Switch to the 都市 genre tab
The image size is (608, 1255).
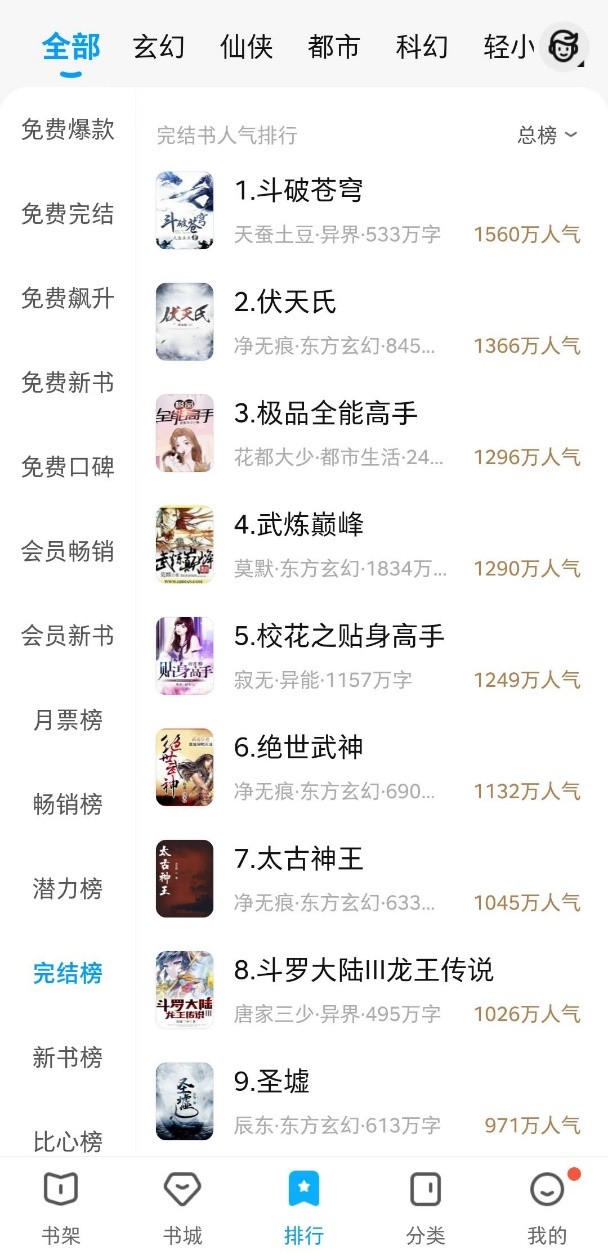pos(334,46)
